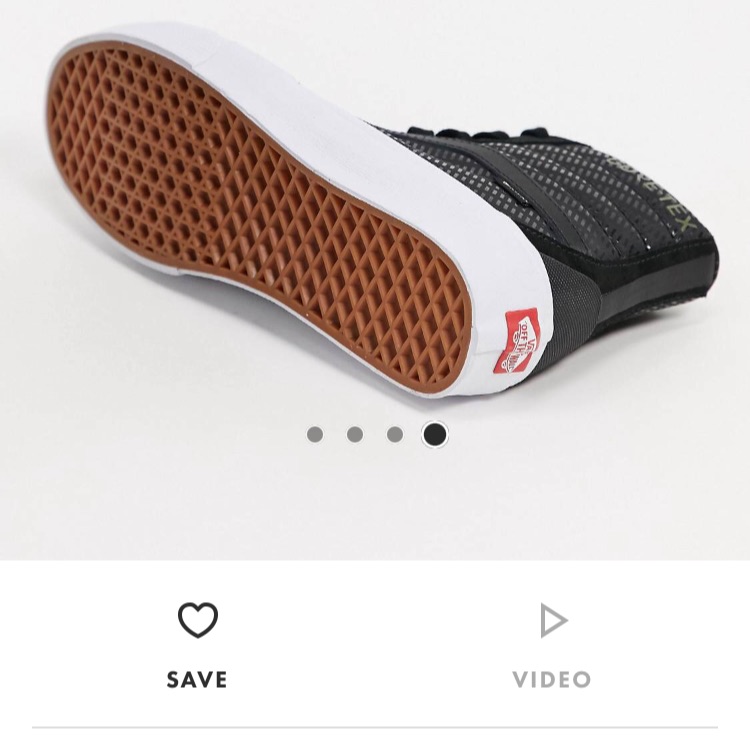This screenshot has width=750, height=750.
Task: Play the product video
Action: click(x=552, y=644)
